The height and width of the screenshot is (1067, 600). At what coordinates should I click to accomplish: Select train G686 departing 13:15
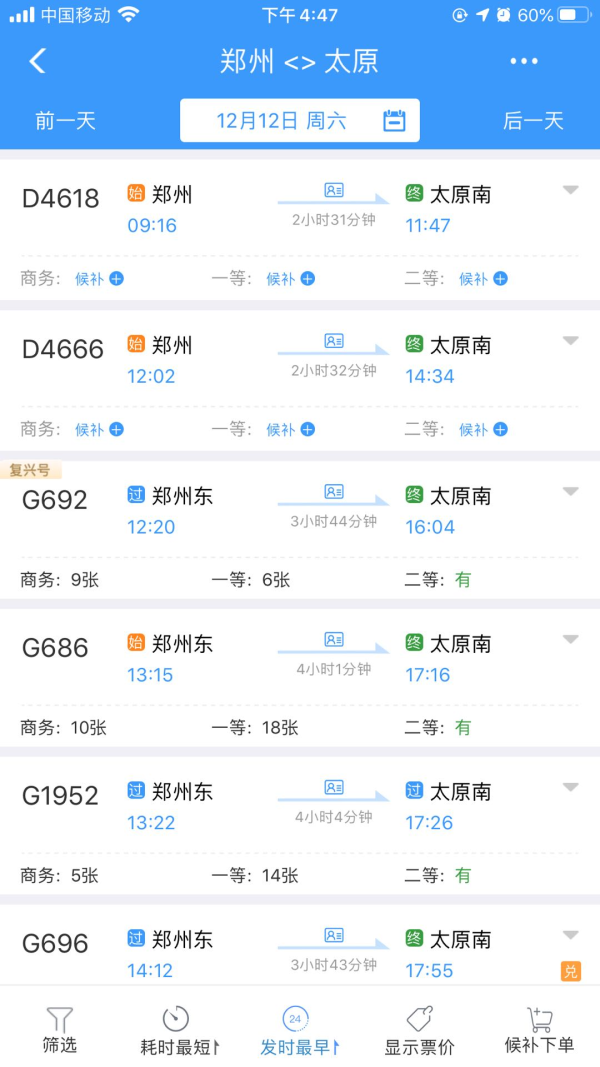(300, 659)
